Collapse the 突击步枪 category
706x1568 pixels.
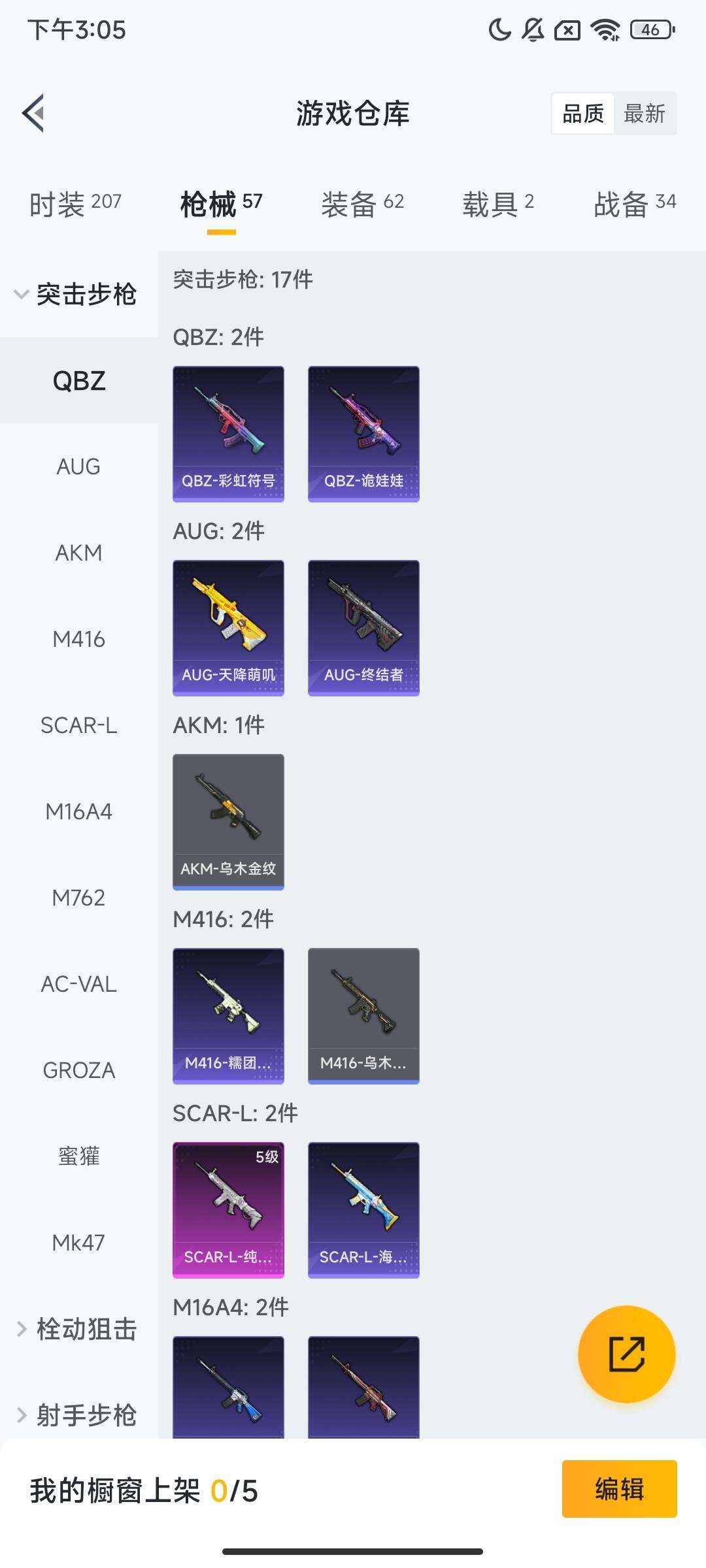click(x=78, y=294)
